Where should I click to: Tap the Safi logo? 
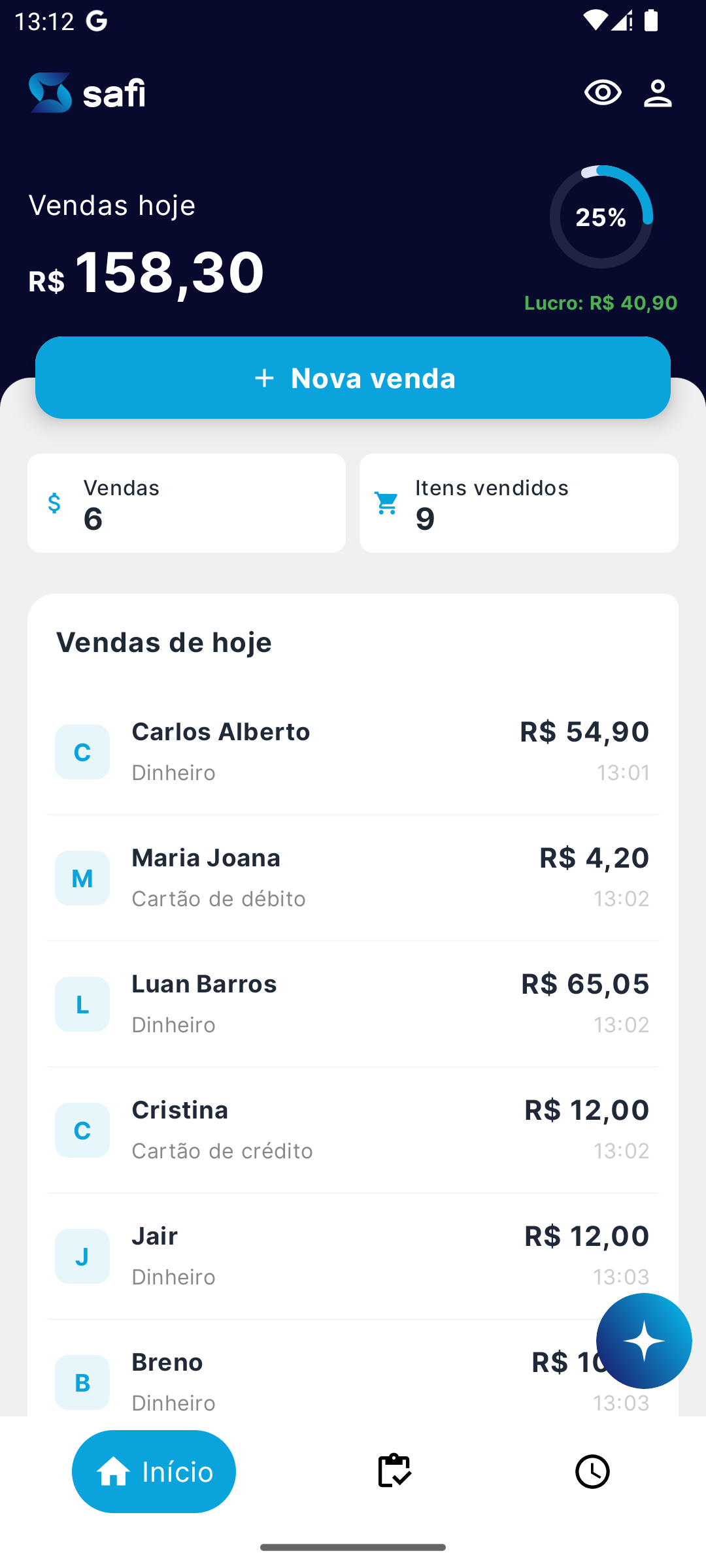[88, 93]
